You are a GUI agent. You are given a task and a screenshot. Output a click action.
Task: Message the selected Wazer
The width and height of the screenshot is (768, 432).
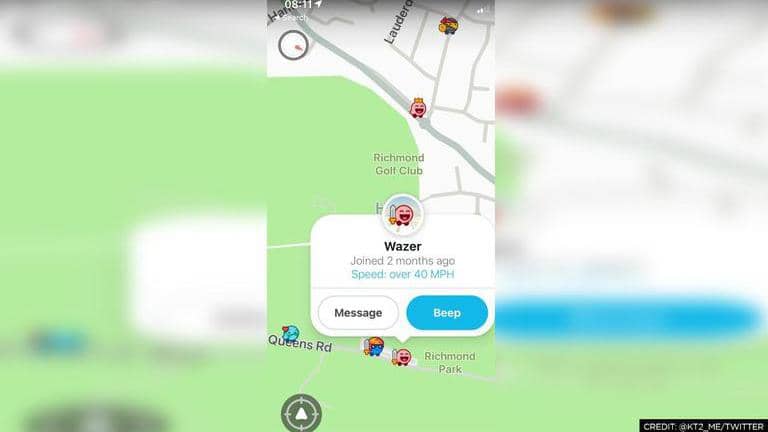(x=358, y=313)
